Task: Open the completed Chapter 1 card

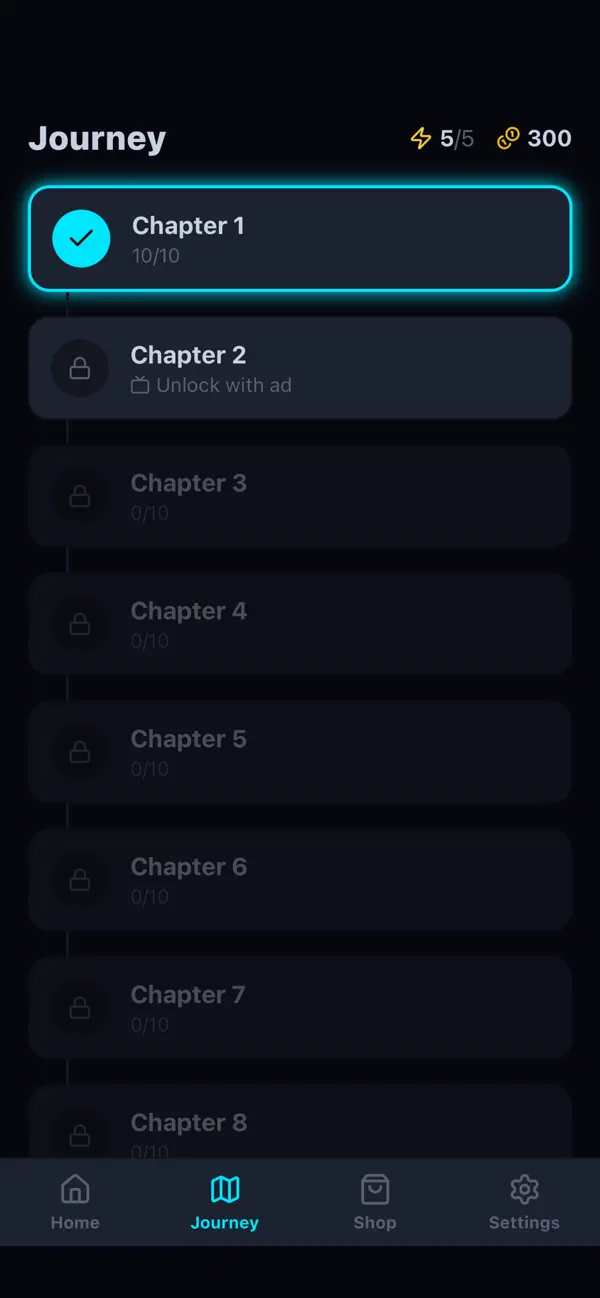Action: (300, 239)
